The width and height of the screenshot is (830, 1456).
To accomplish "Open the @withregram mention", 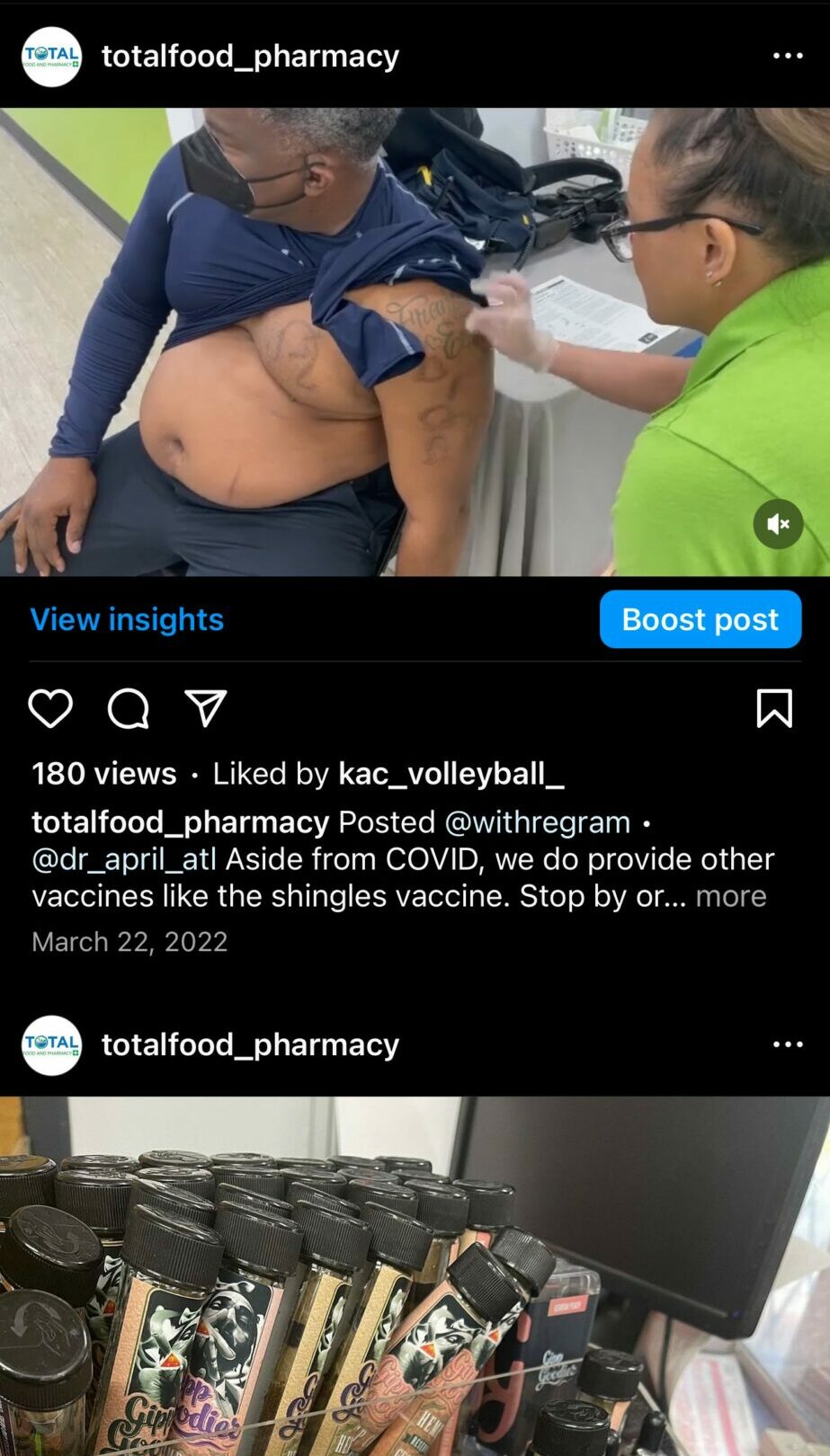I will 537,822.
